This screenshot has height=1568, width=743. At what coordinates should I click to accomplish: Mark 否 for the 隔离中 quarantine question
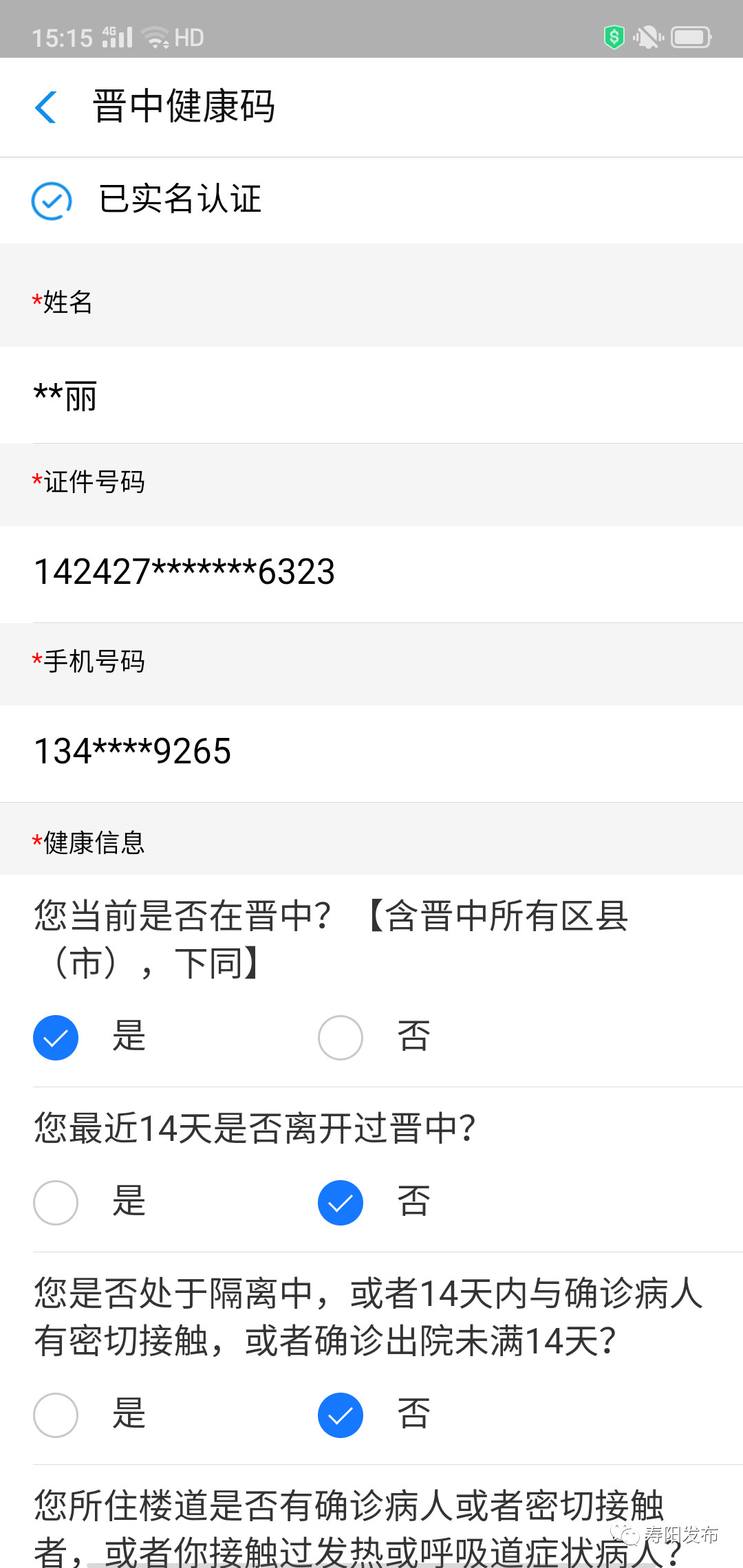pyautogui.click(x=341, y=1415)
